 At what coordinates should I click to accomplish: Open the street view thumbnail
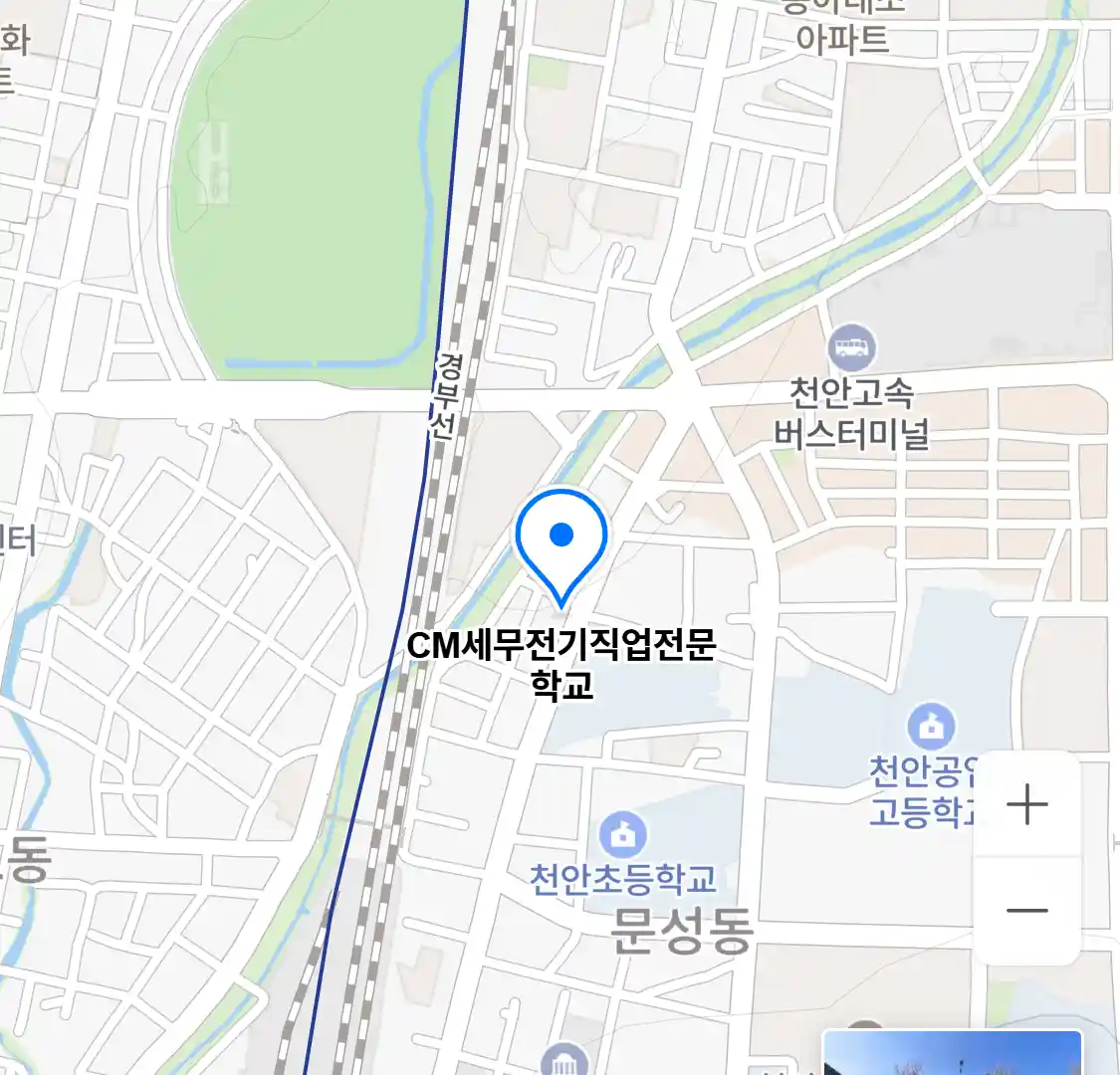click(x=952, y=1054)
